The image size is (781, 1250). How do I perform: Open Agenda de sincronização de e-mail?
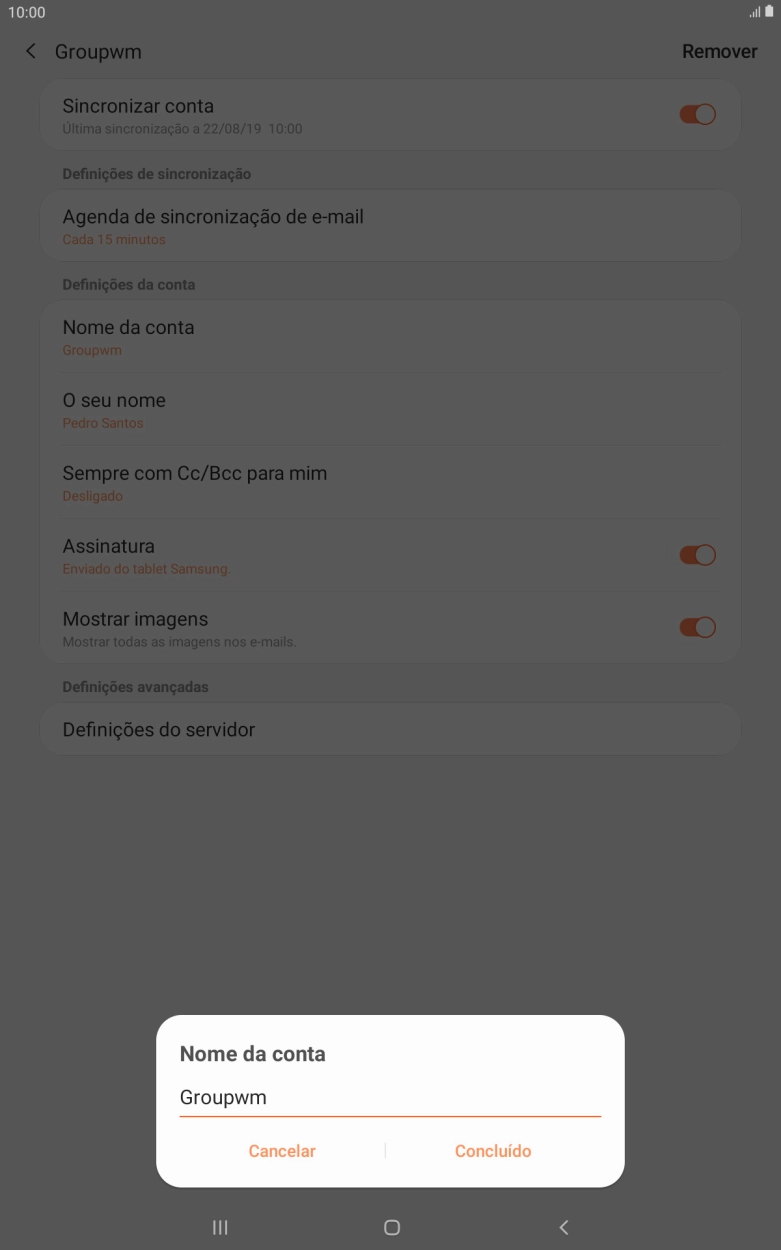pyautogui.click(x=390, y=225)
